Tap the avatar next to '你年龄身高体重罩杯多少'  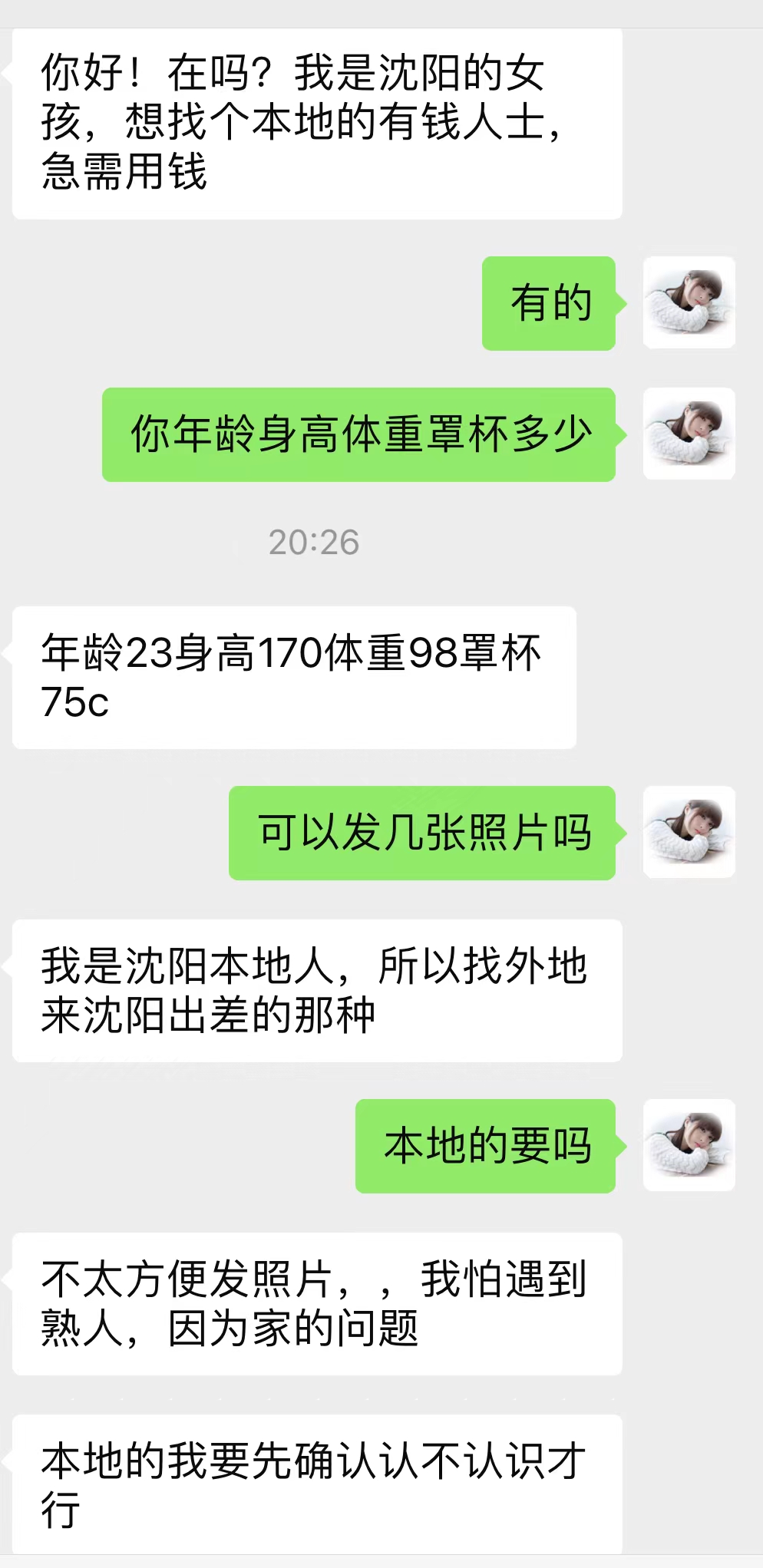point(689,434)
